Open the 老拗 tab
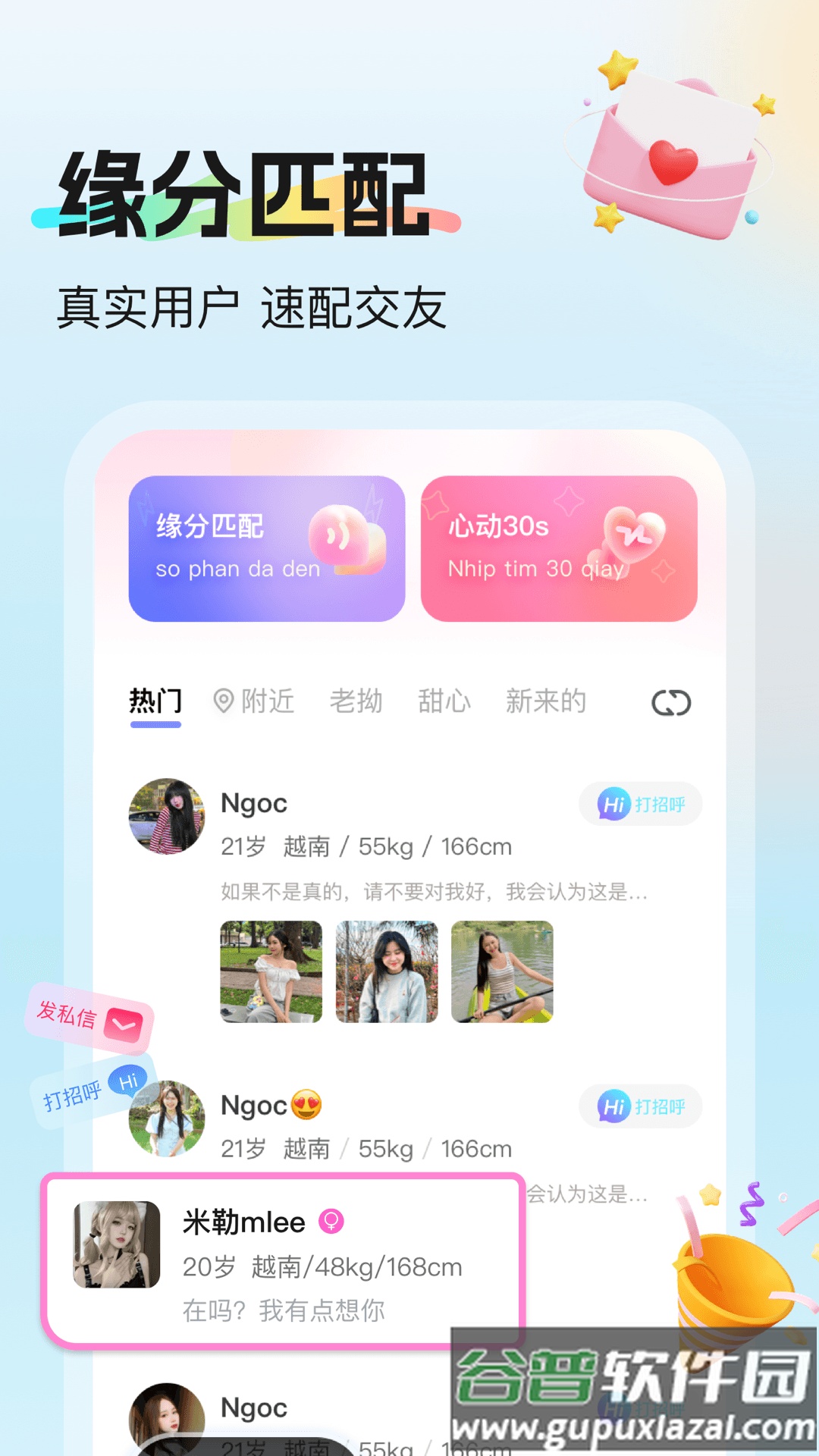This screenshot has width=819, height=1456. [x=356, y=702]
